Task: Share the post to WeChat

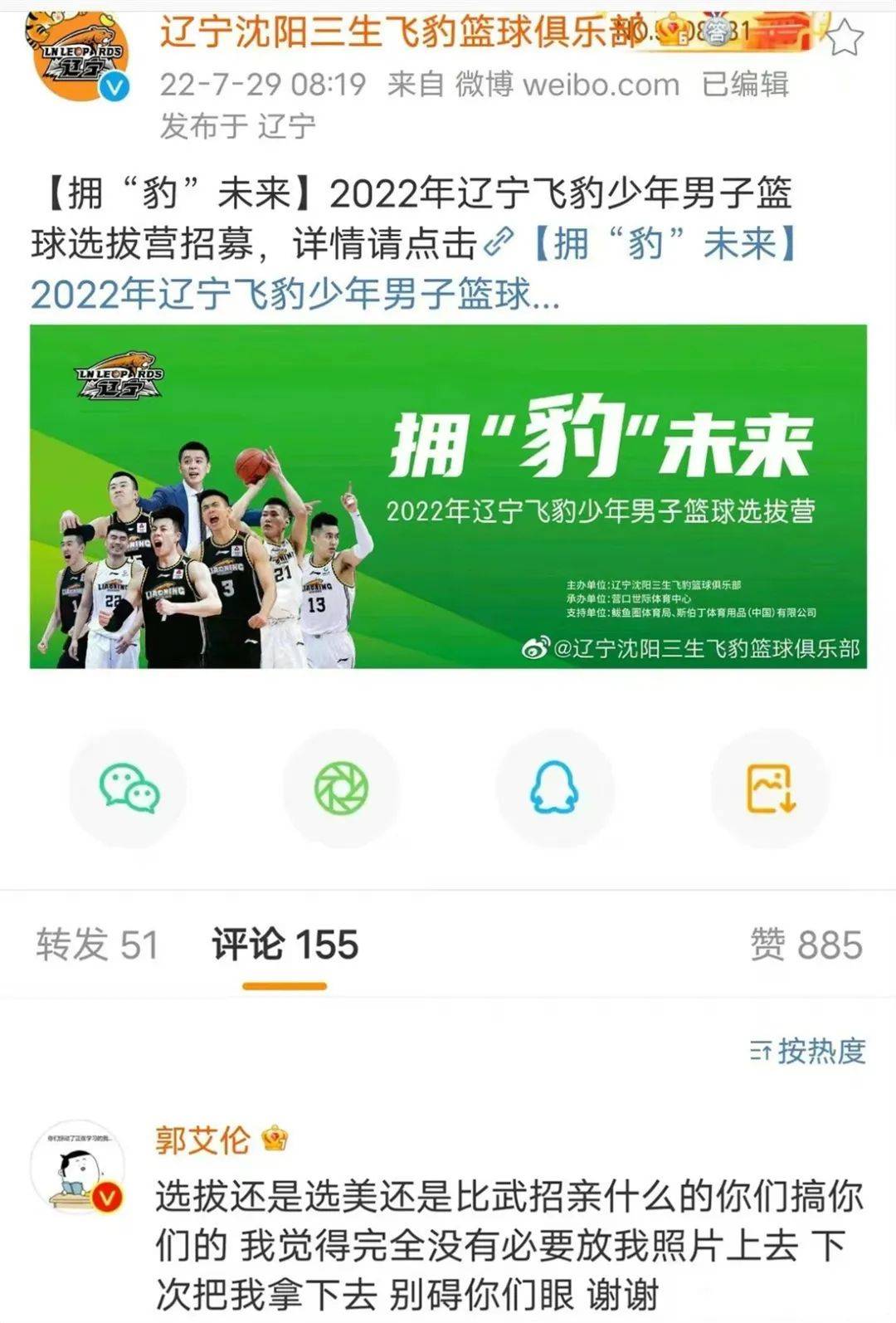Action: 129,788
